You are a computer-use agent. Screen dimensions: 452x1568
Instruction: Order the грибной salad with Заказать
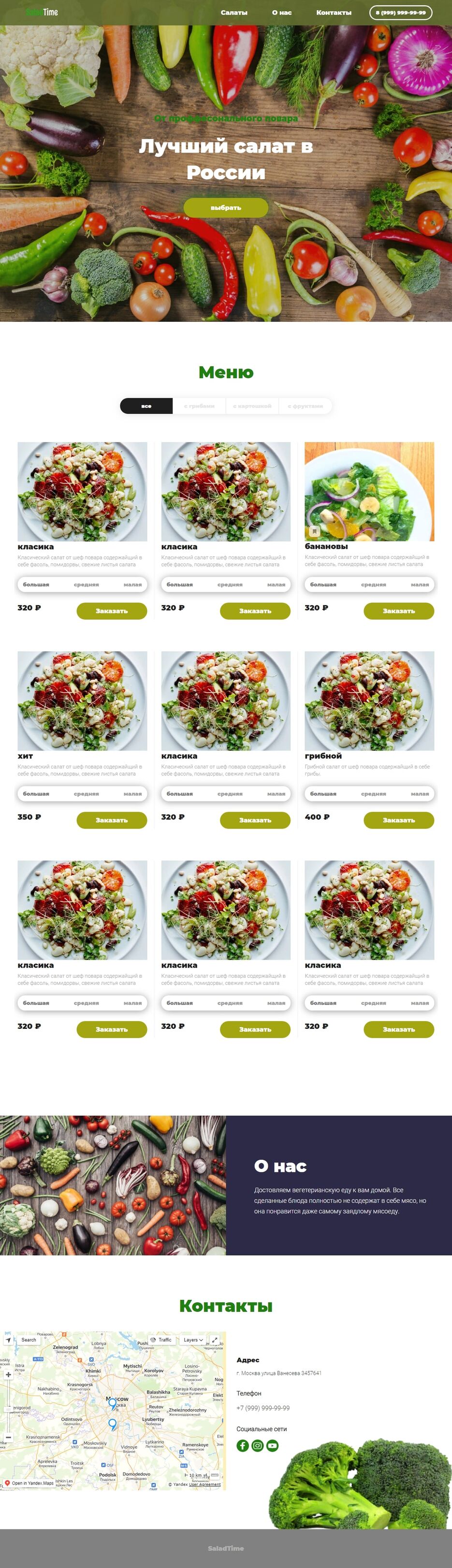398,820
